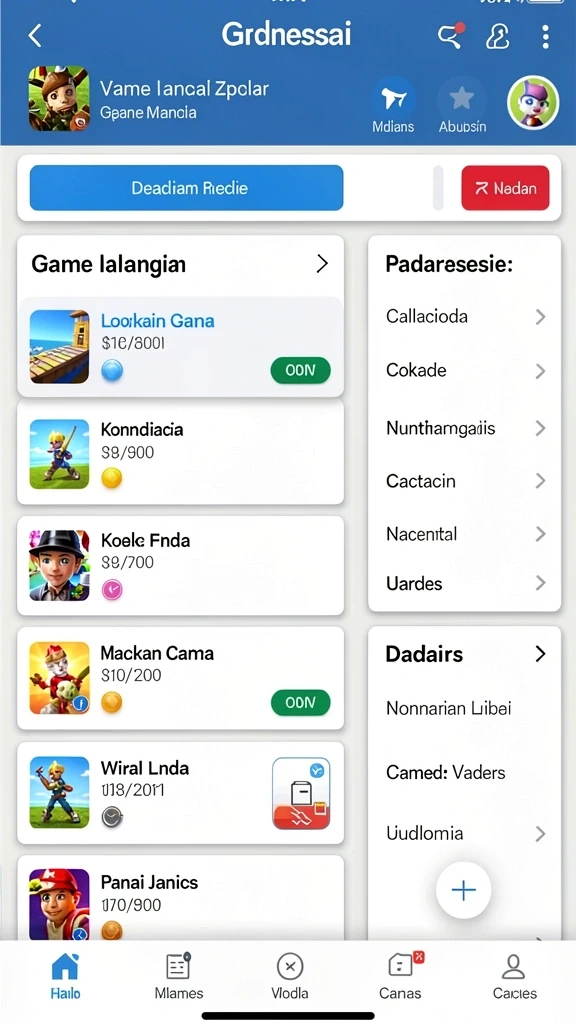Expand the Game Ialangian section arrow
The height and width of the screenshot is (1024, 576).
point(322,264)
